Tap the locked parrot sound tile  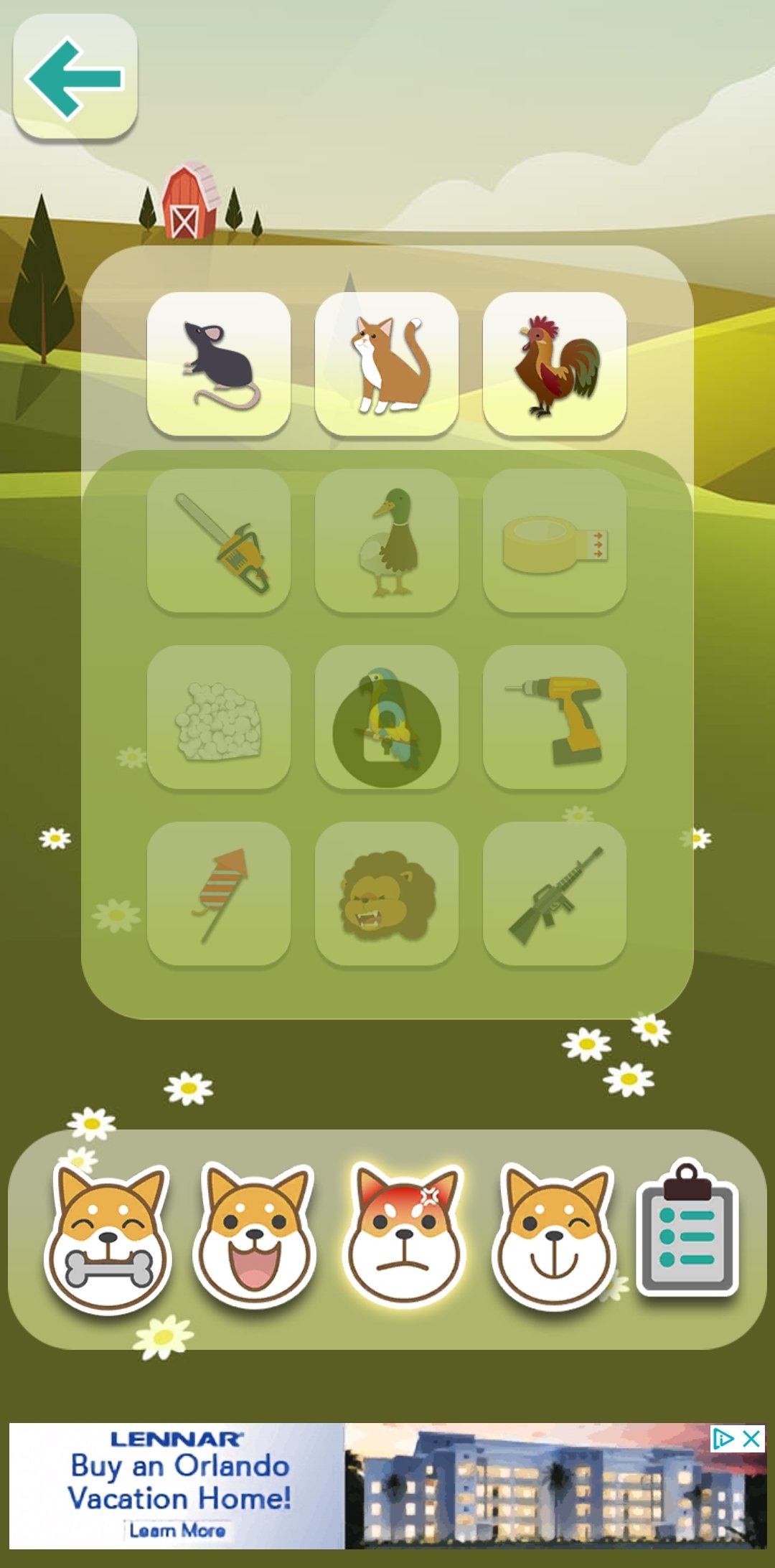pyautogui.click(x=387, y=717)
